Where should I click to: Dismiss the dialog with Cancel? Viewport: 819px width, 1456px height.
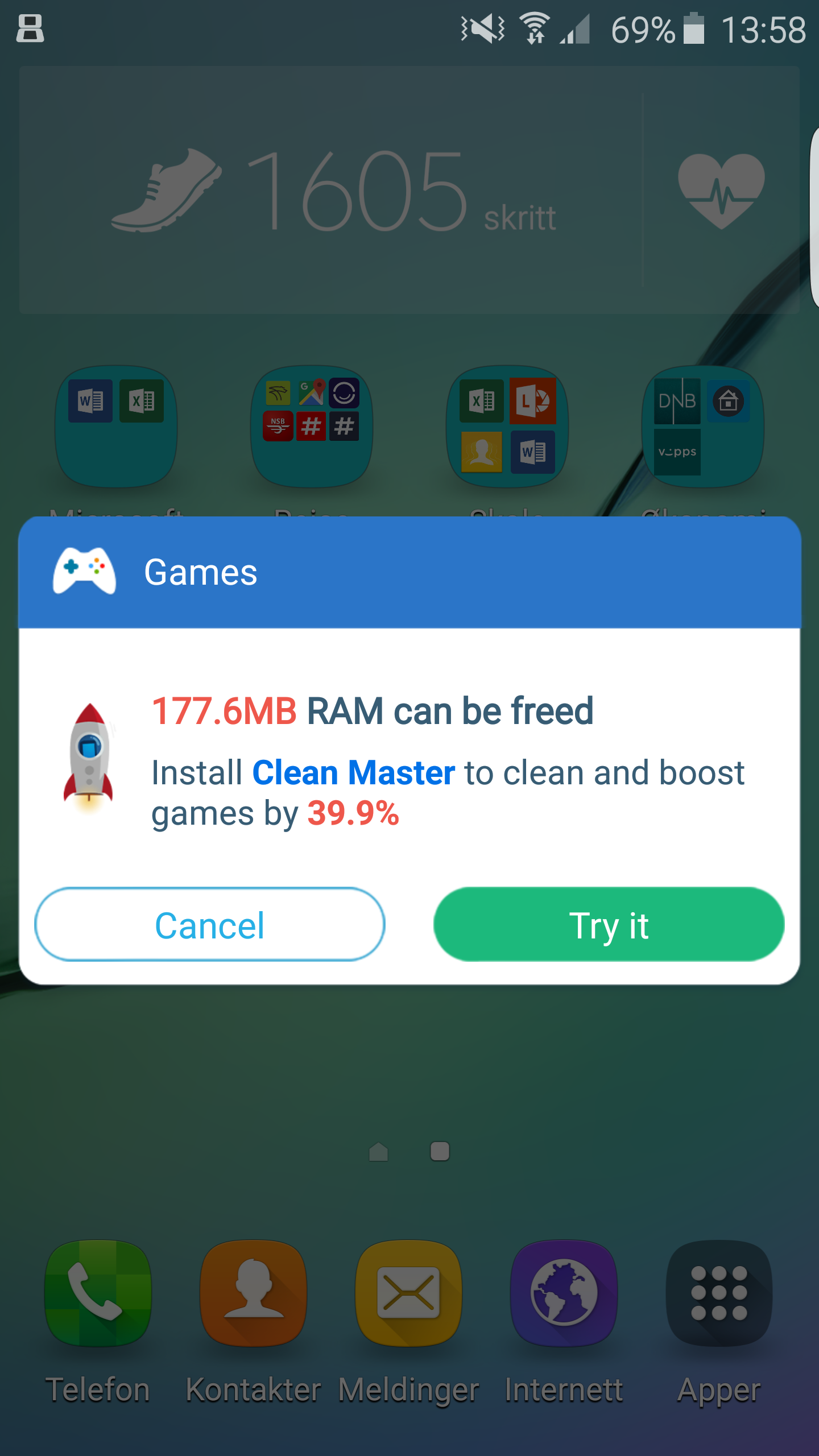click(x=210, y=924)
